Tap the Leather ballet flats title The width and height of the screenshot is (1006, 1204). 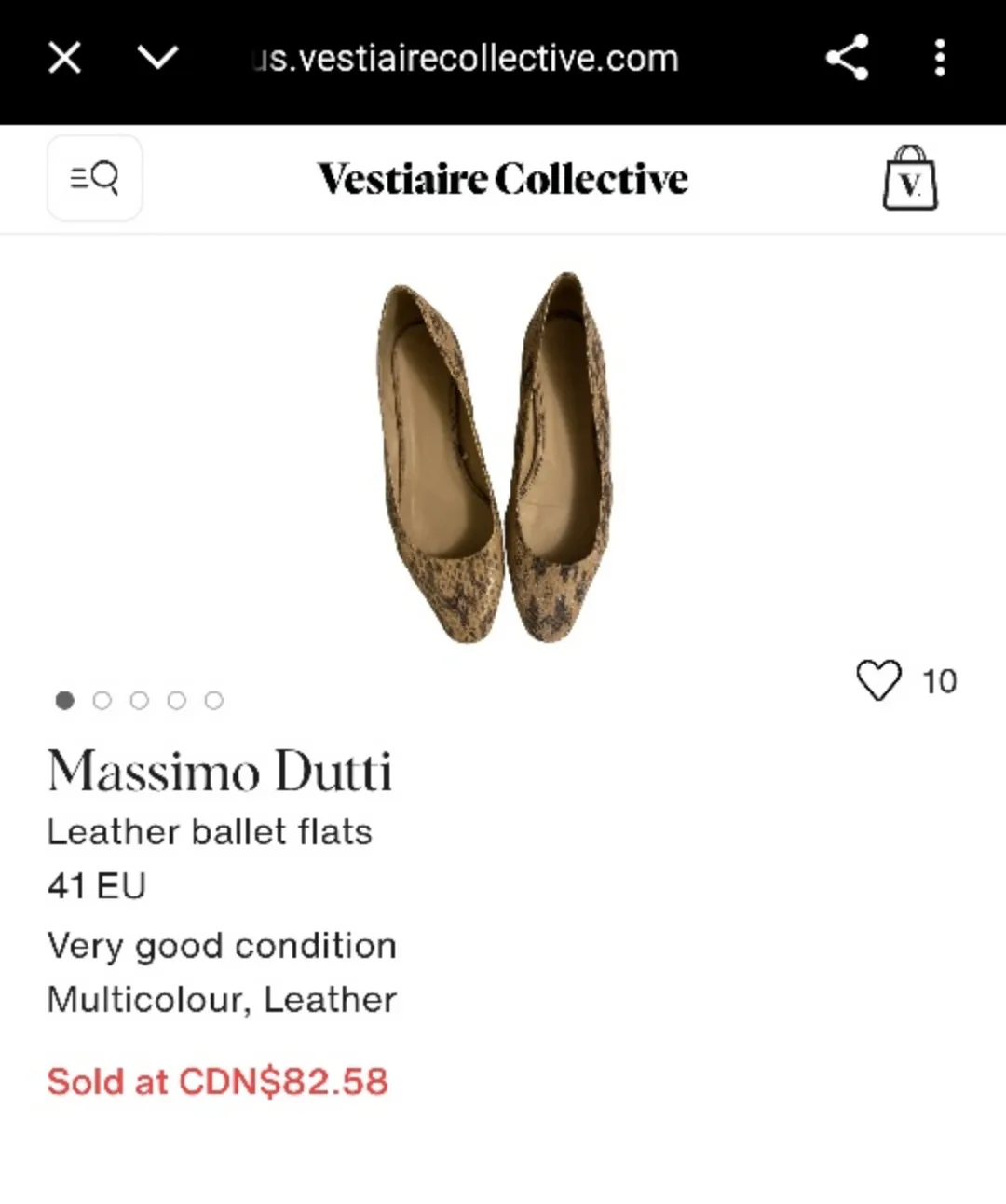[x=209, y=831]
